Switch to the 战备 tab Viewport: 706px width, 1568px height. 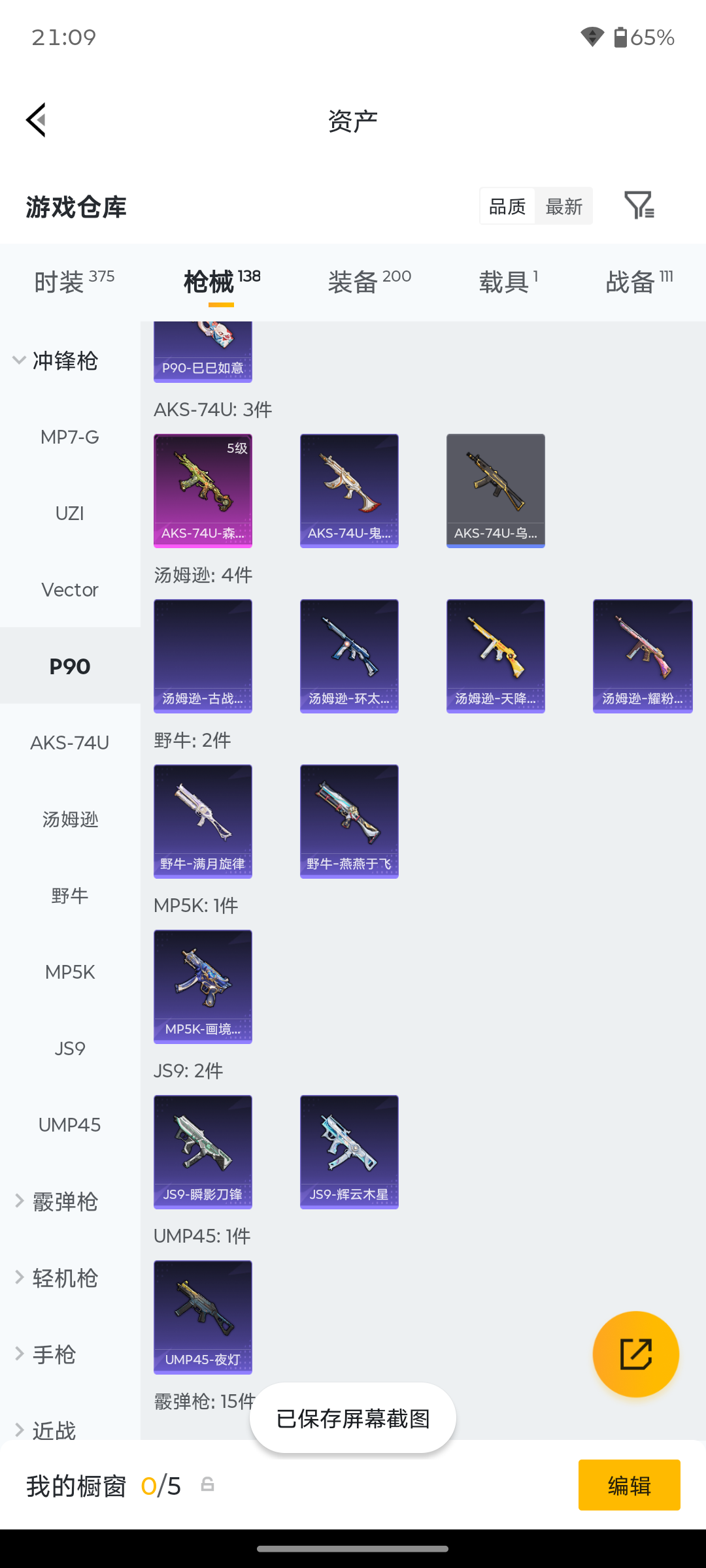tap(639, 282)
